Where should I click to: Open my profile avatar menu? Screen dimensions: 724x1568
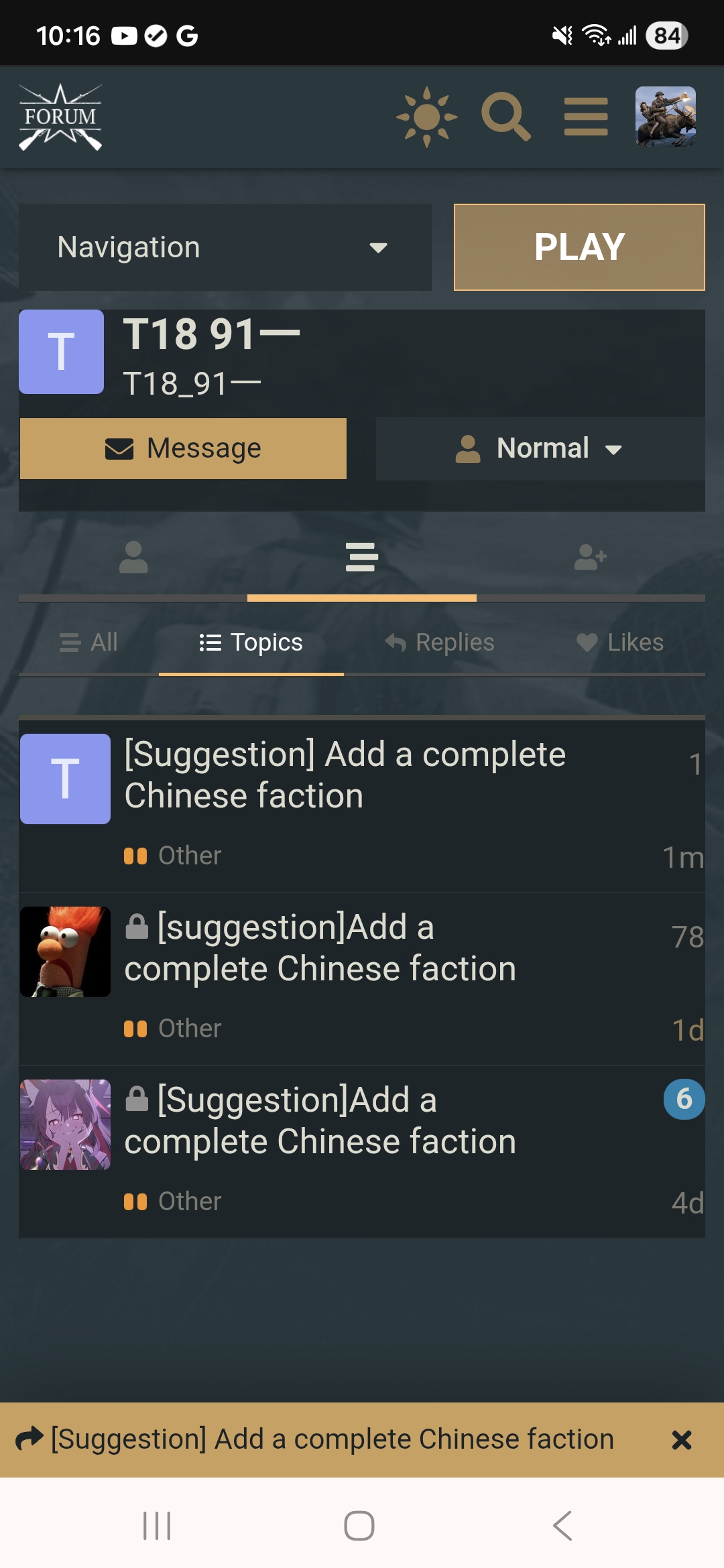point(665,117)
